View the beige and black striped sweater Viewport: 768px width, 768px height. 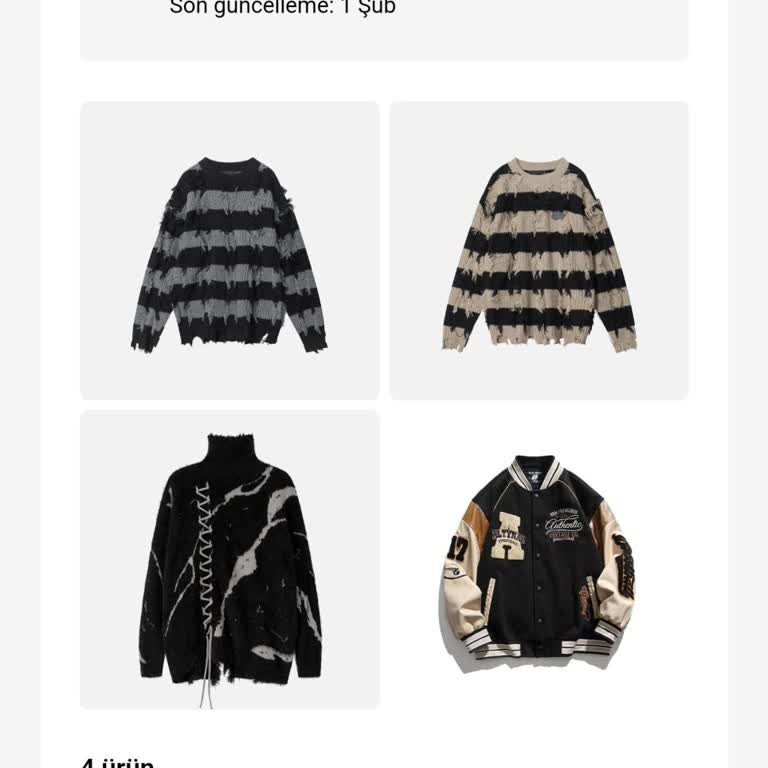pos(539,251)
